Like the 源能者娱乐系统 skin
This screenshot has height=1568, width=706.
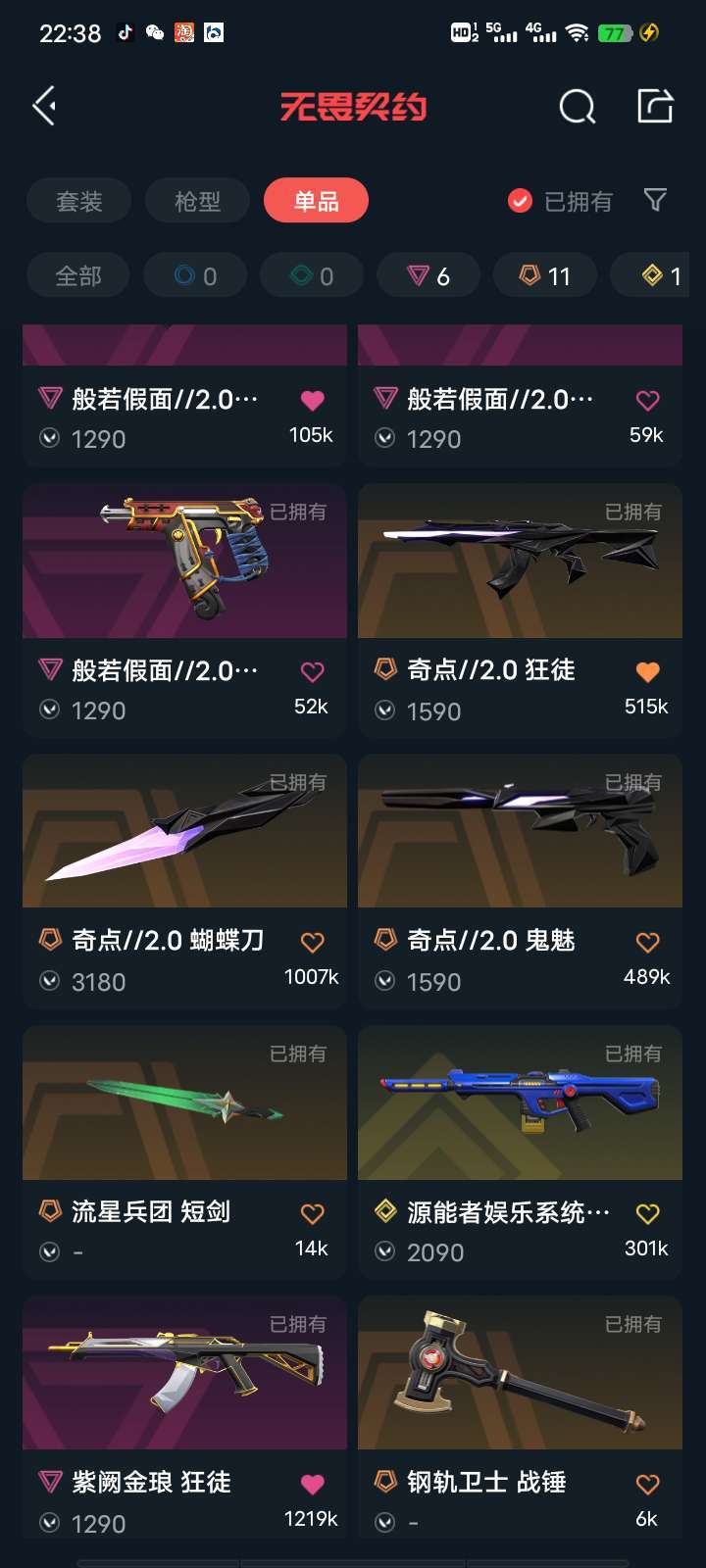pyautogui.click(x=647, y=1214)
